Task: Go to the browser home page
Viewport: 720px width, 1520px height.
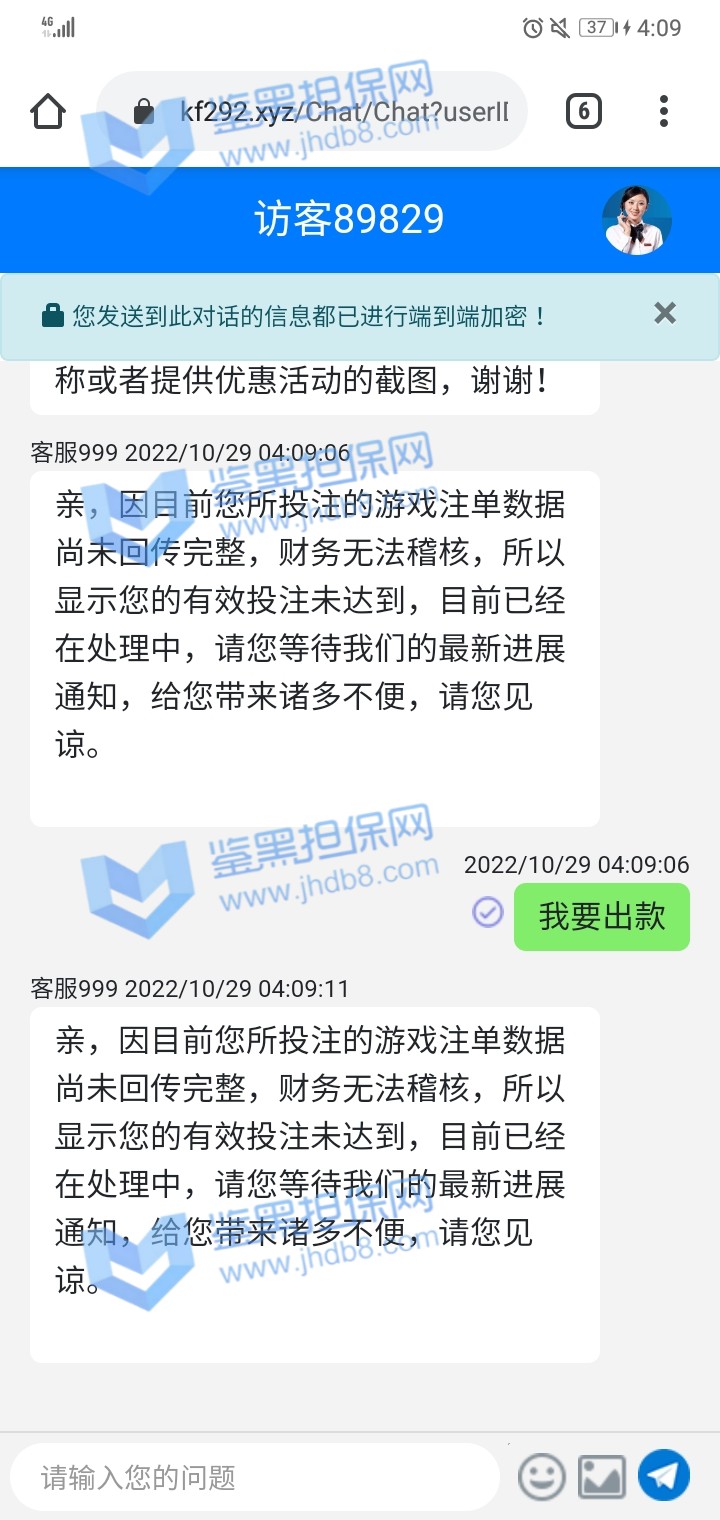Action: pos(48,111)
